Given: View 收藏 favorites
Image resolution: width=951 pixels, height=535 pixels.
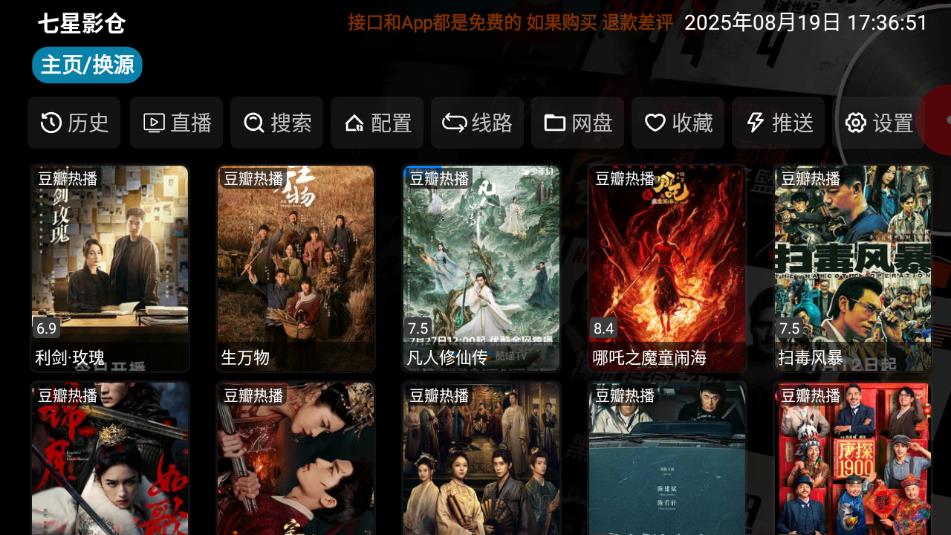Looking at the screenshot, I should point(678,123).
